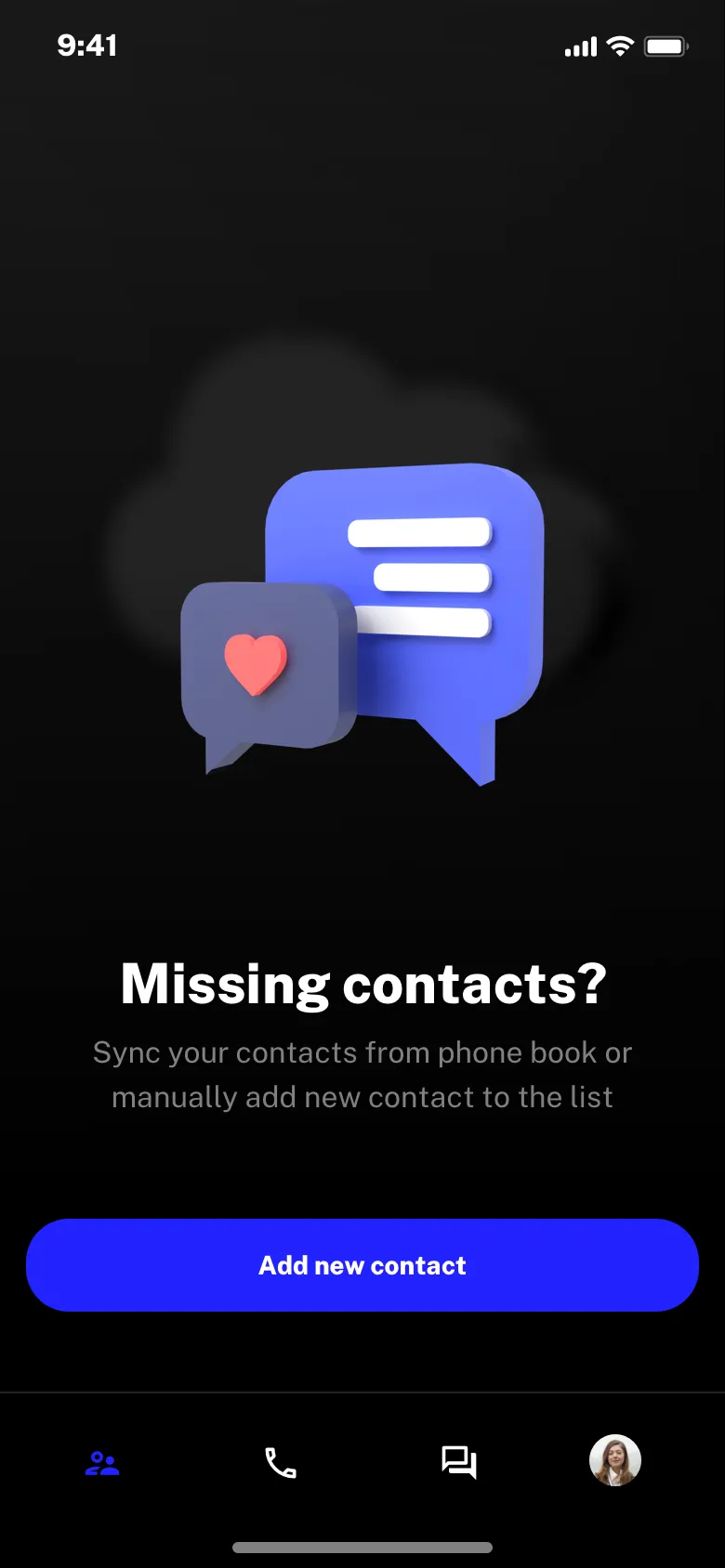Switch to the calls tab
The height and width of the screenshot is (1568, 725).
pos(280,1463)
